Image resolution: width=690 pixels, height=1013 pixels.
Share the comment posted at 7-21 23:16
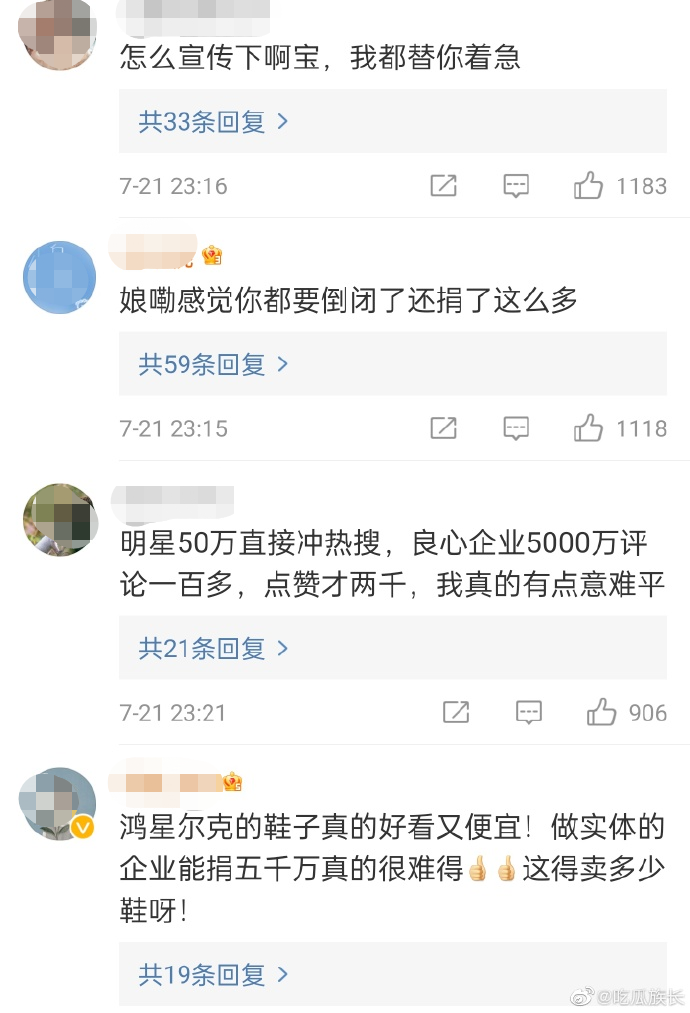point(443,186)
